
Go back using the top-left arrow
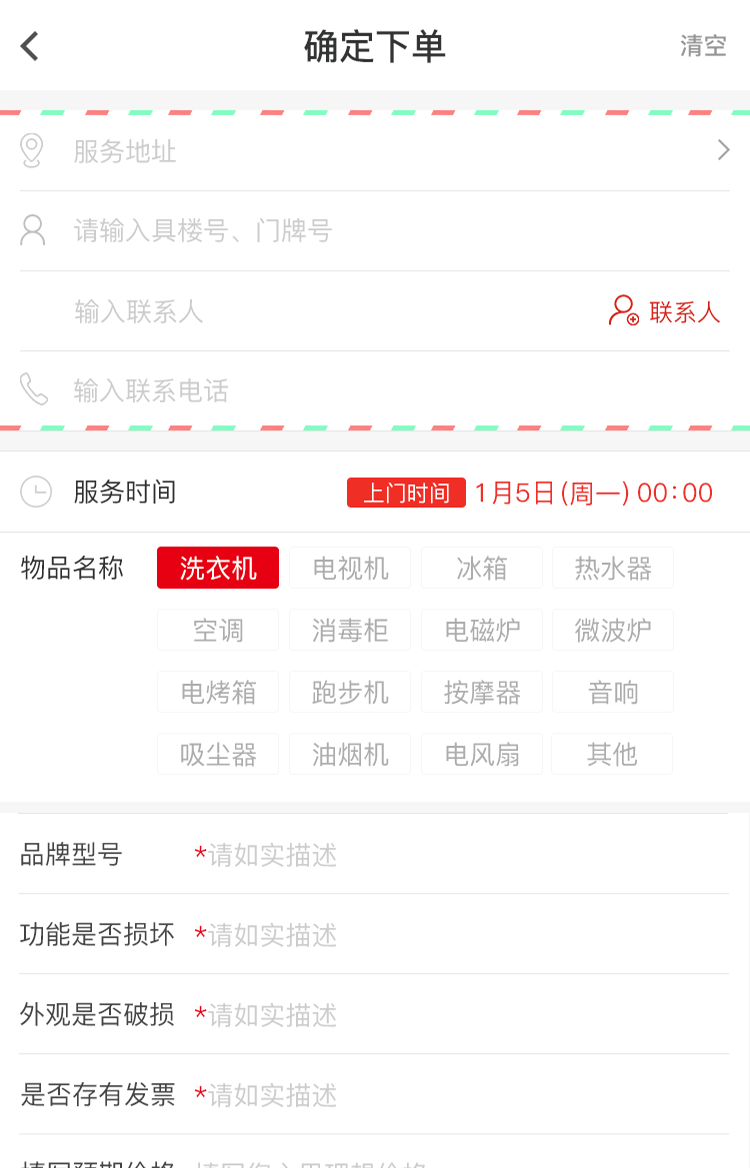tap(30, 46)
